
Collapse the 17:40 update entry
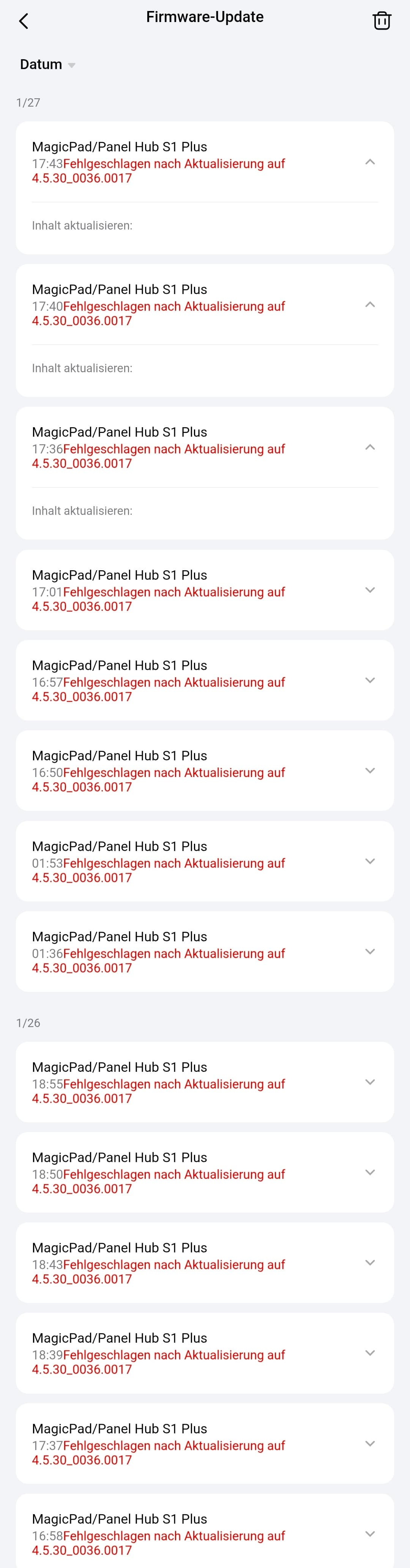(370, 305)
